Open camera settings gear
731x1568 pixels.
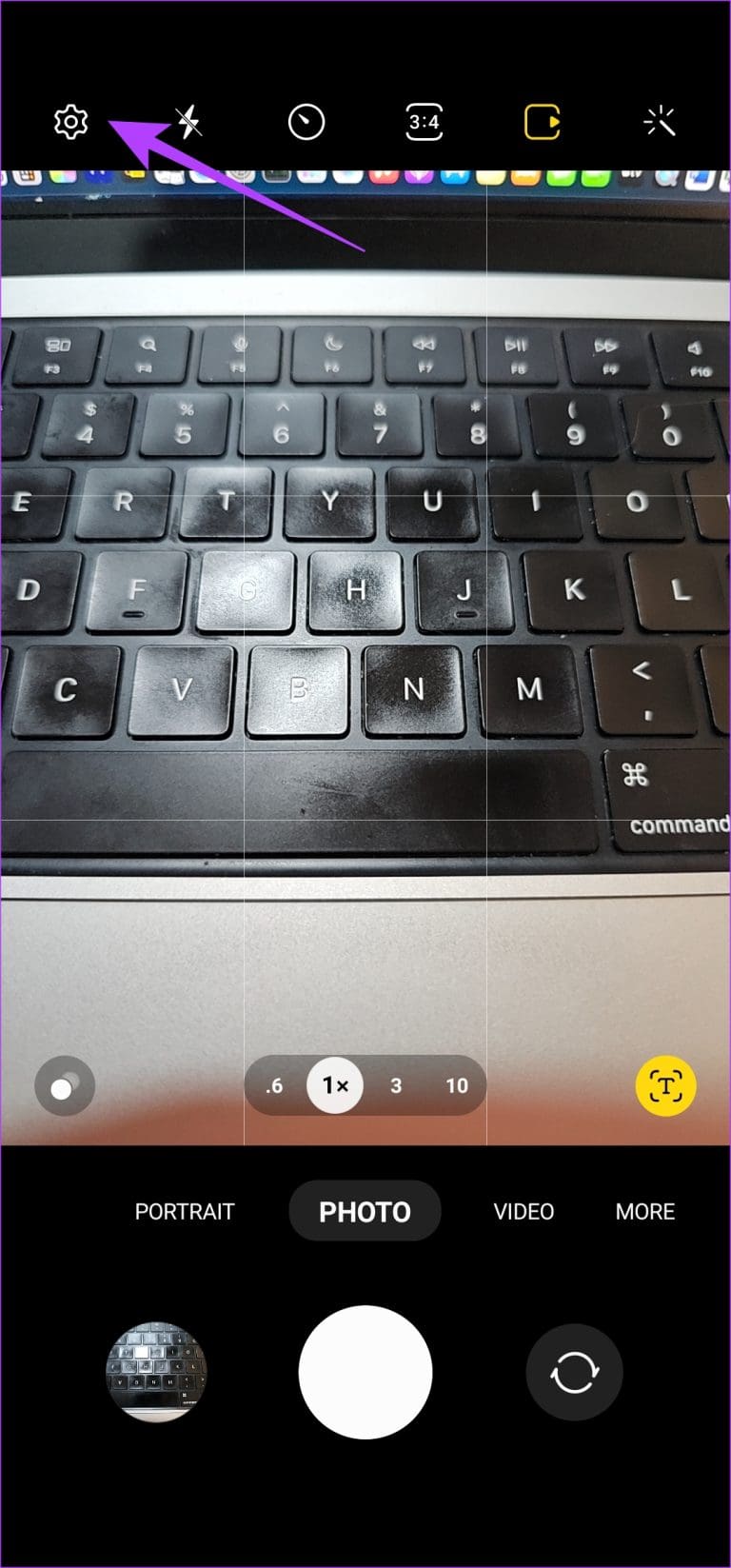click(x=70, y=123)
